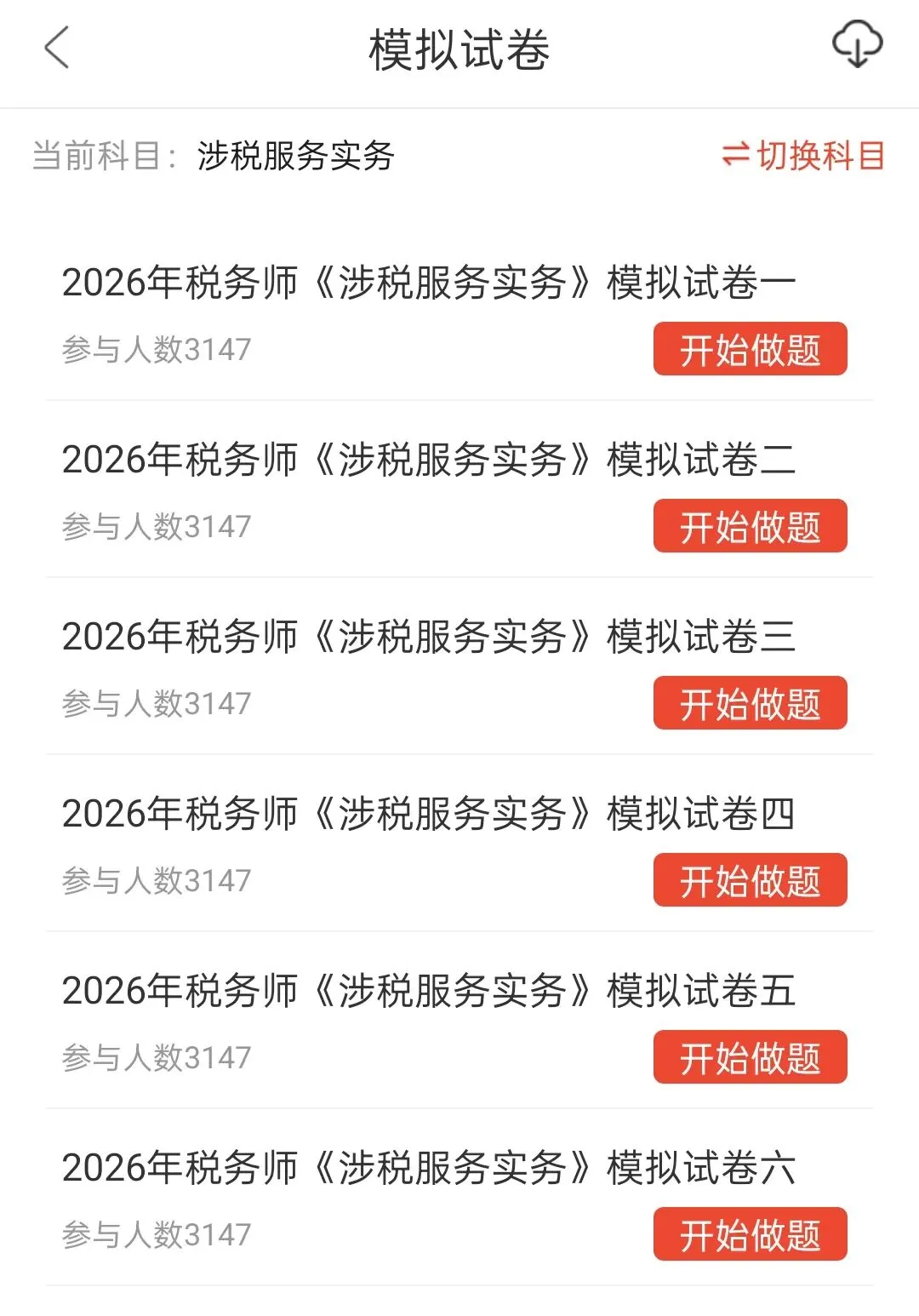Start 开始做题 for 模拟试卷六

[750, 1234]
